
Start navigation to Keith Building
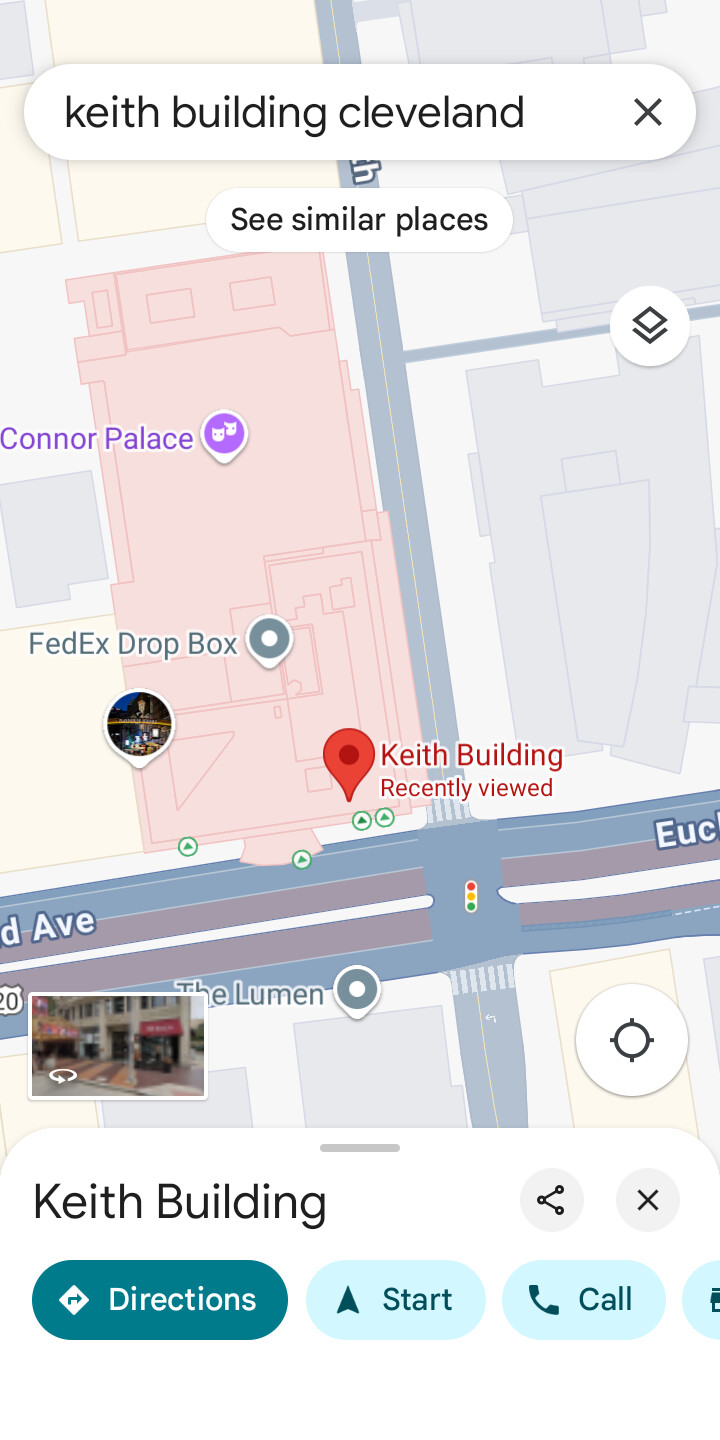[396, 1300]
